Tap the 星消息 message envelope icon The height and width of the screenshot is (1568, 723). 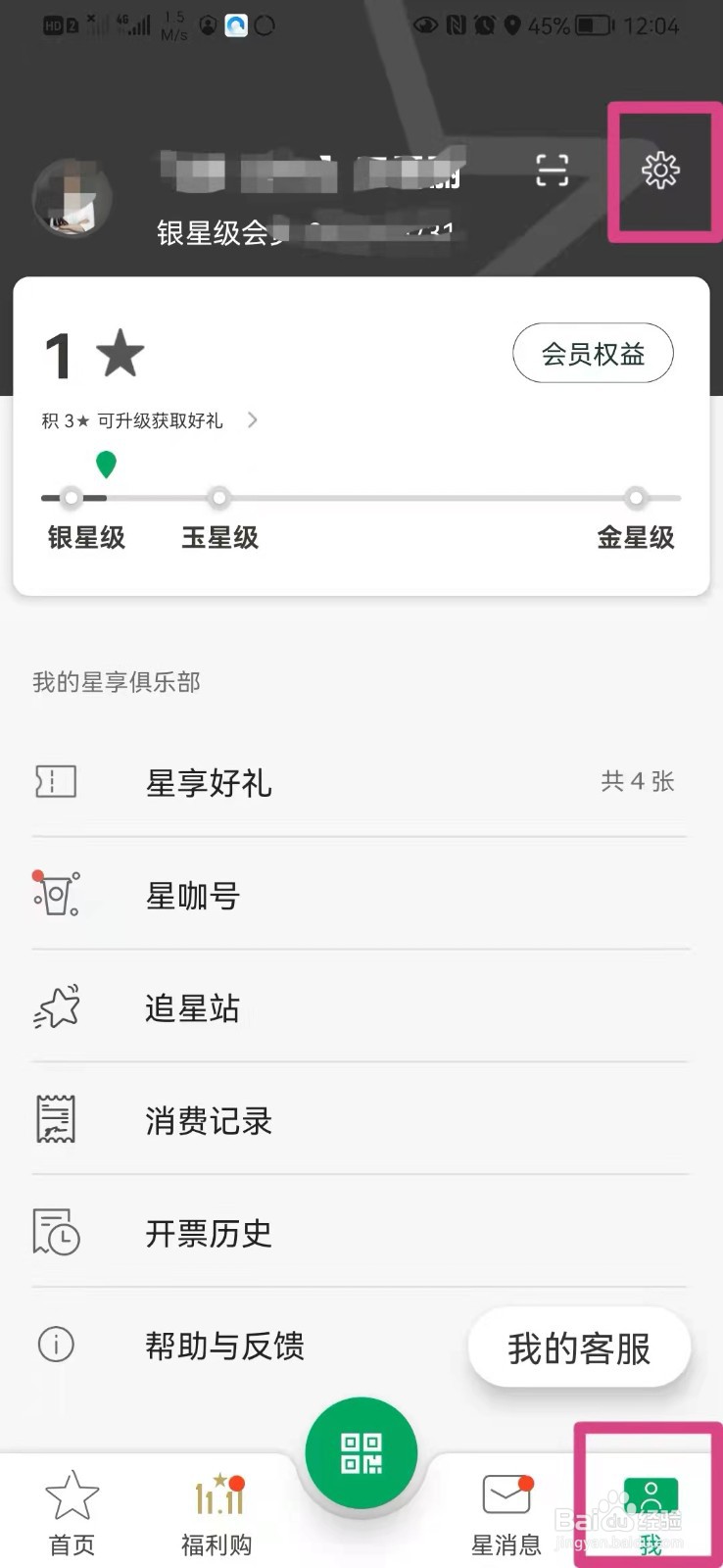pyautogui.click(x=506, y=1494)
